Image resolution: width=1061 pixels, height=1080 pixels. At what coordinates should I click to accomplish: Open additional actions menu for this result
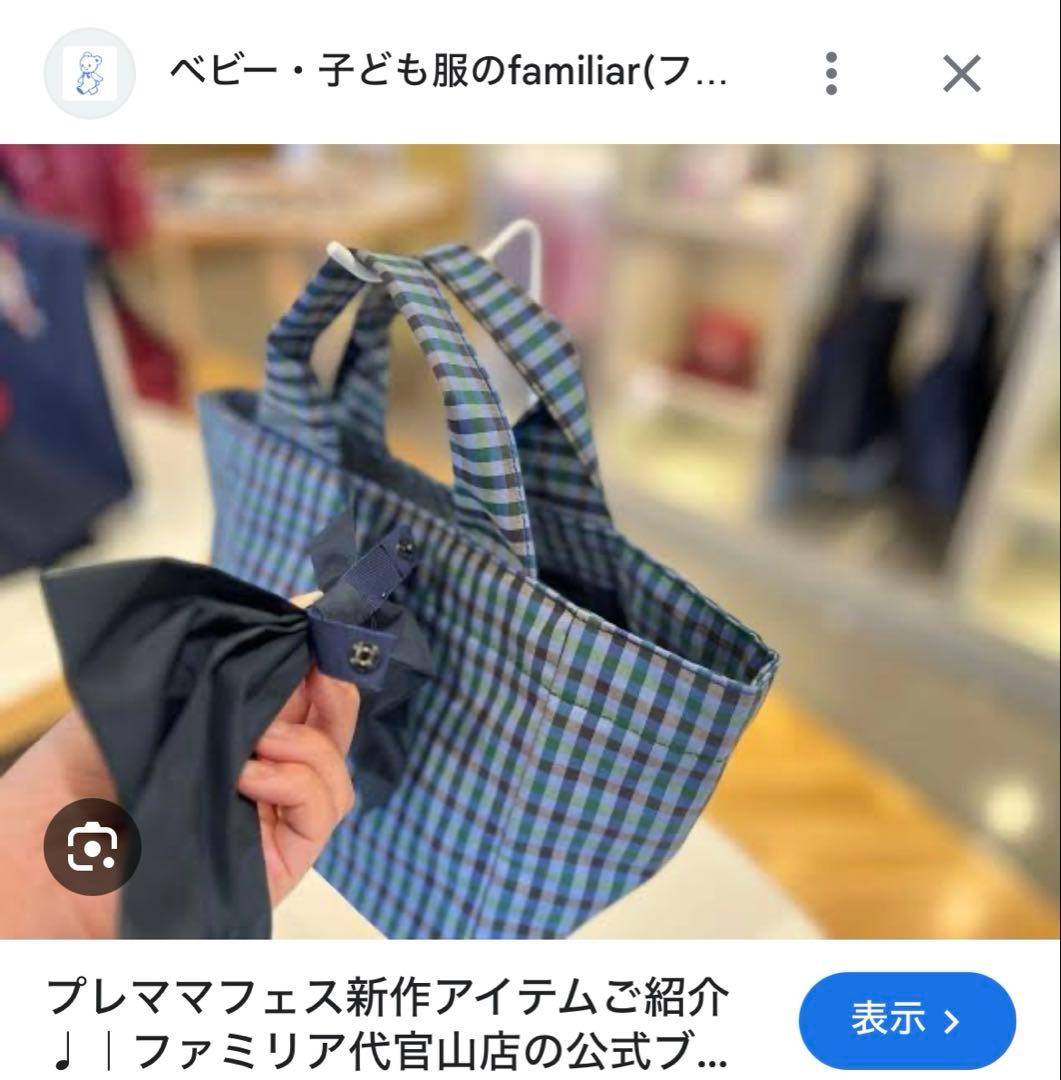(x=829, y=72)
